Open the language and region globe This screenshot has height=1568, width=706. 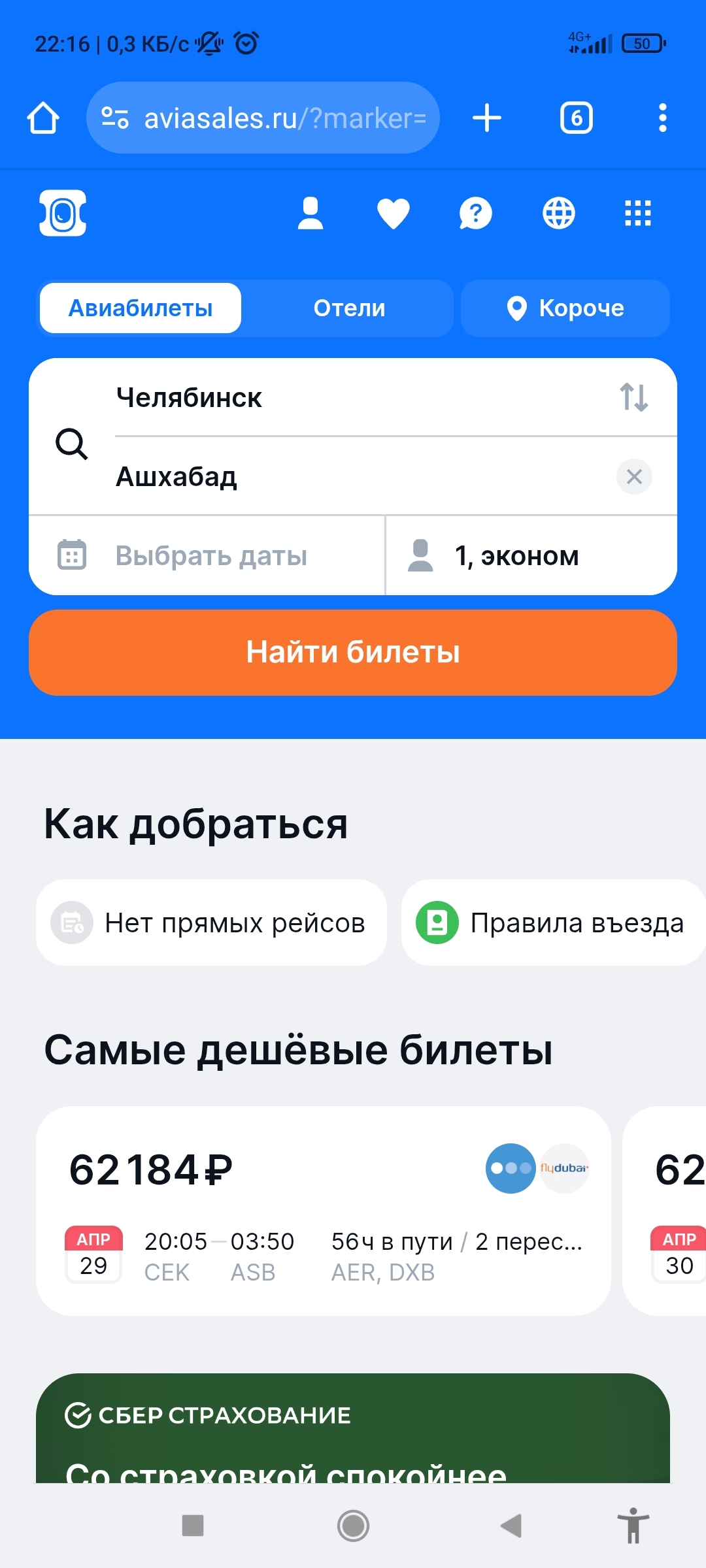tap(559, 214)
